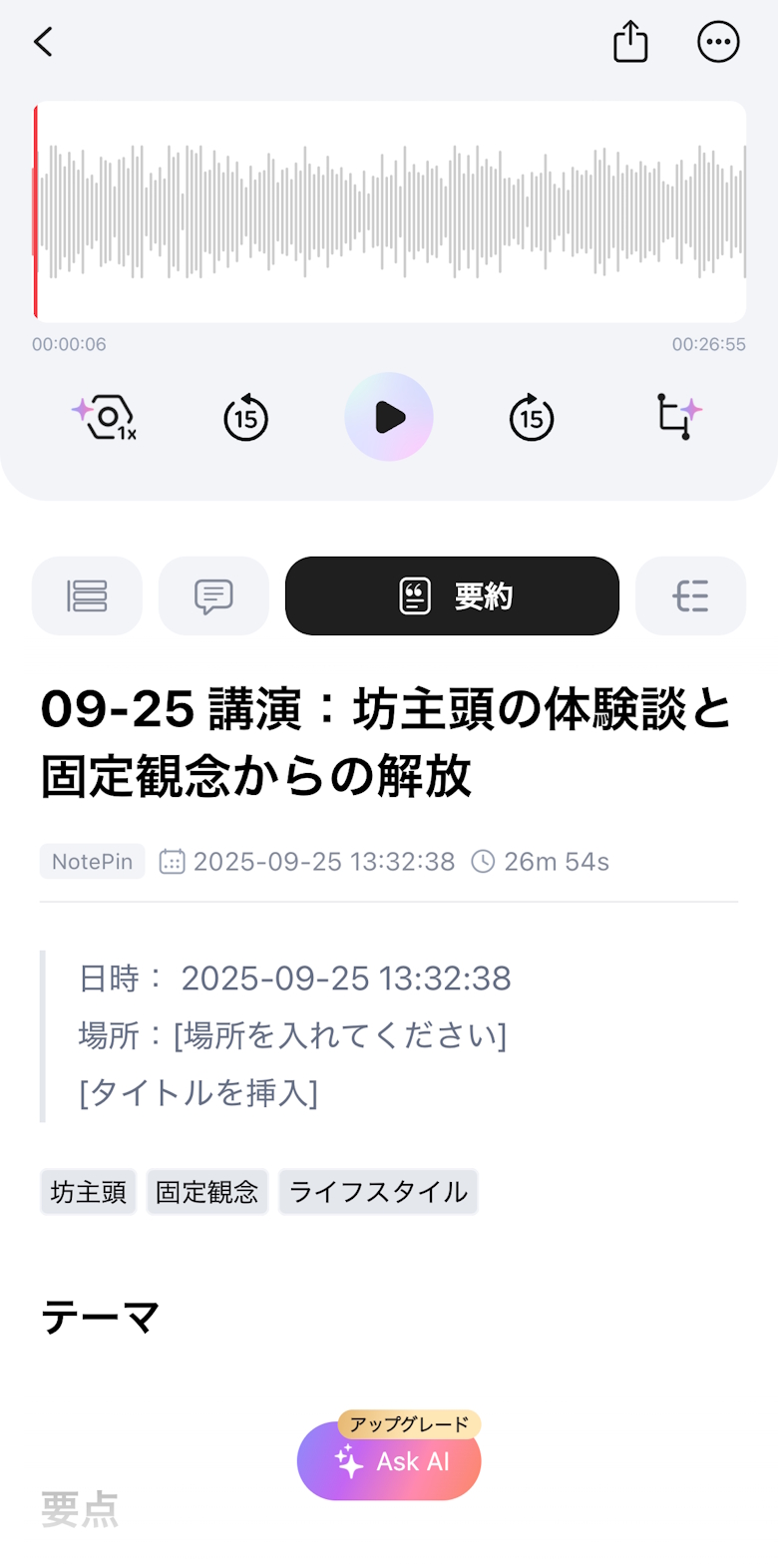The width and height of the screenshot is (778, 1568).
Task: Open the Ask AI assistant
Action: (x=389, y=1461)
